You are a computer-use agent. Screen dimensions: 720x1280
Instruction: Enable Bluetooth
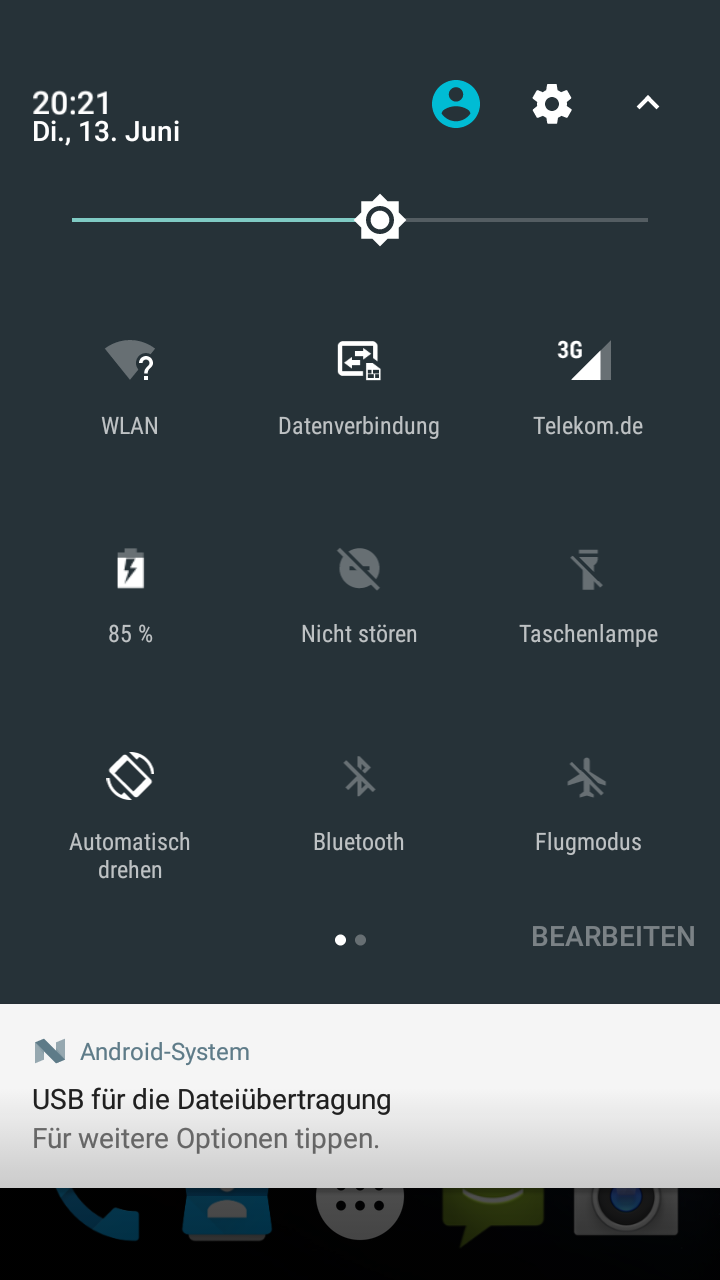pos(359,804)
